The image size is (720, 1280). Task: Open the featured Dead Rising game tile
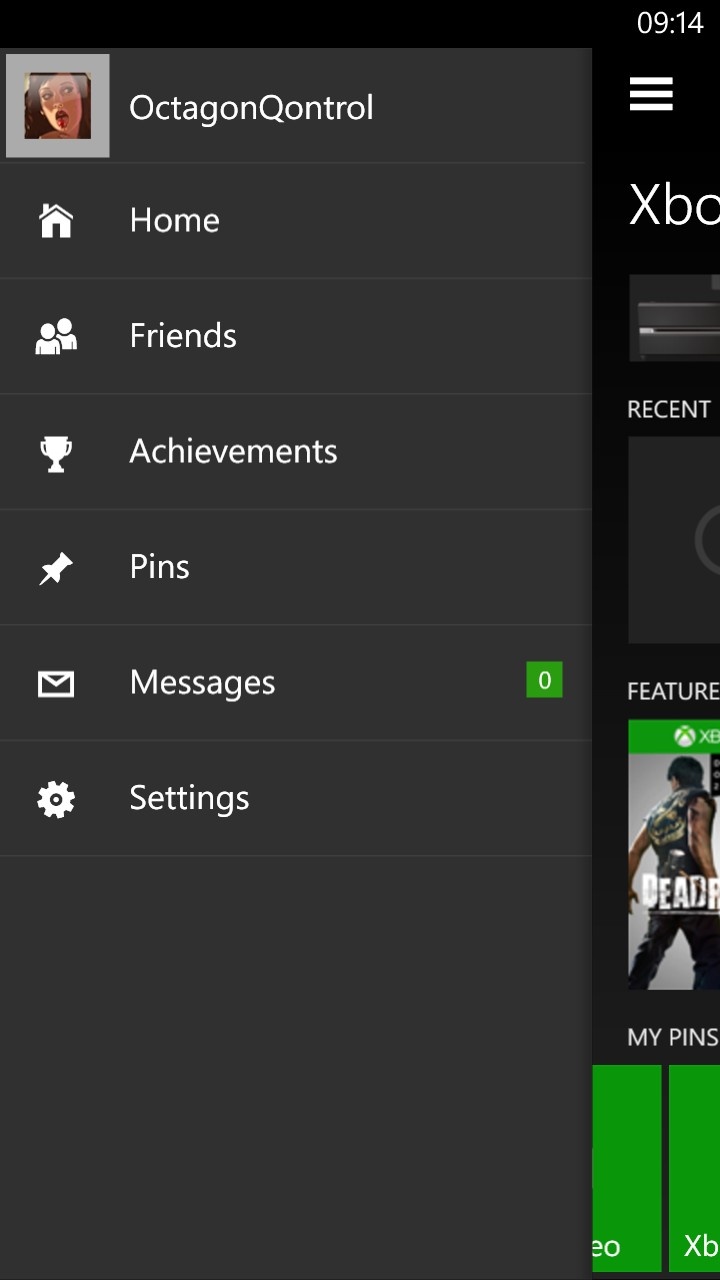point(674,855)
